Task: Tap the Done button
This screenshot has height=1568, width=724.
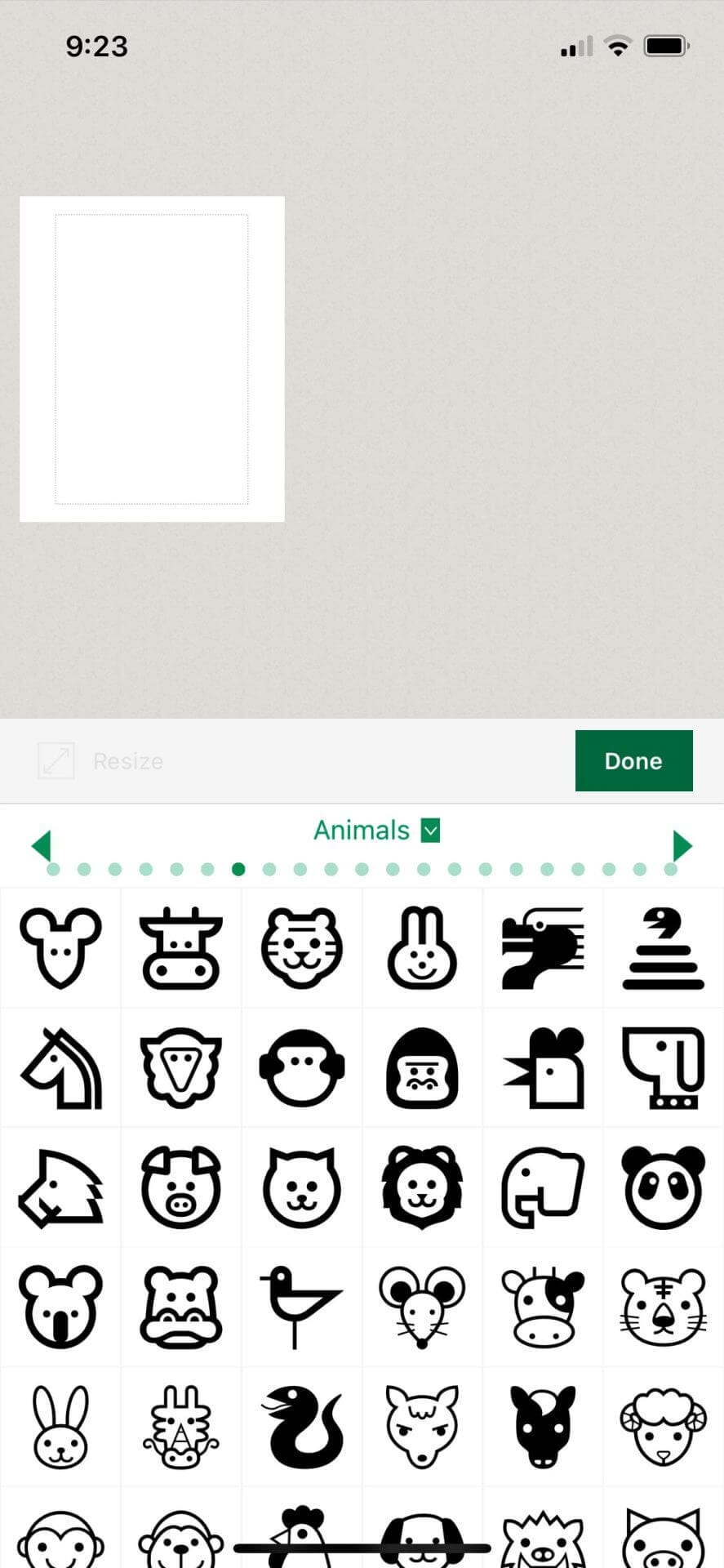Action: [633, 760]
